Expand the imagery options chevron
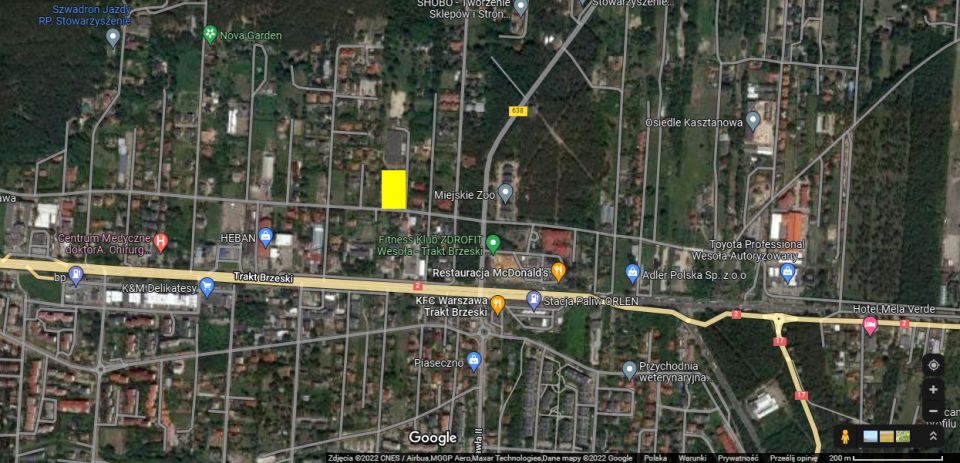The image size is (960, 463). click(x=934, y=437)
